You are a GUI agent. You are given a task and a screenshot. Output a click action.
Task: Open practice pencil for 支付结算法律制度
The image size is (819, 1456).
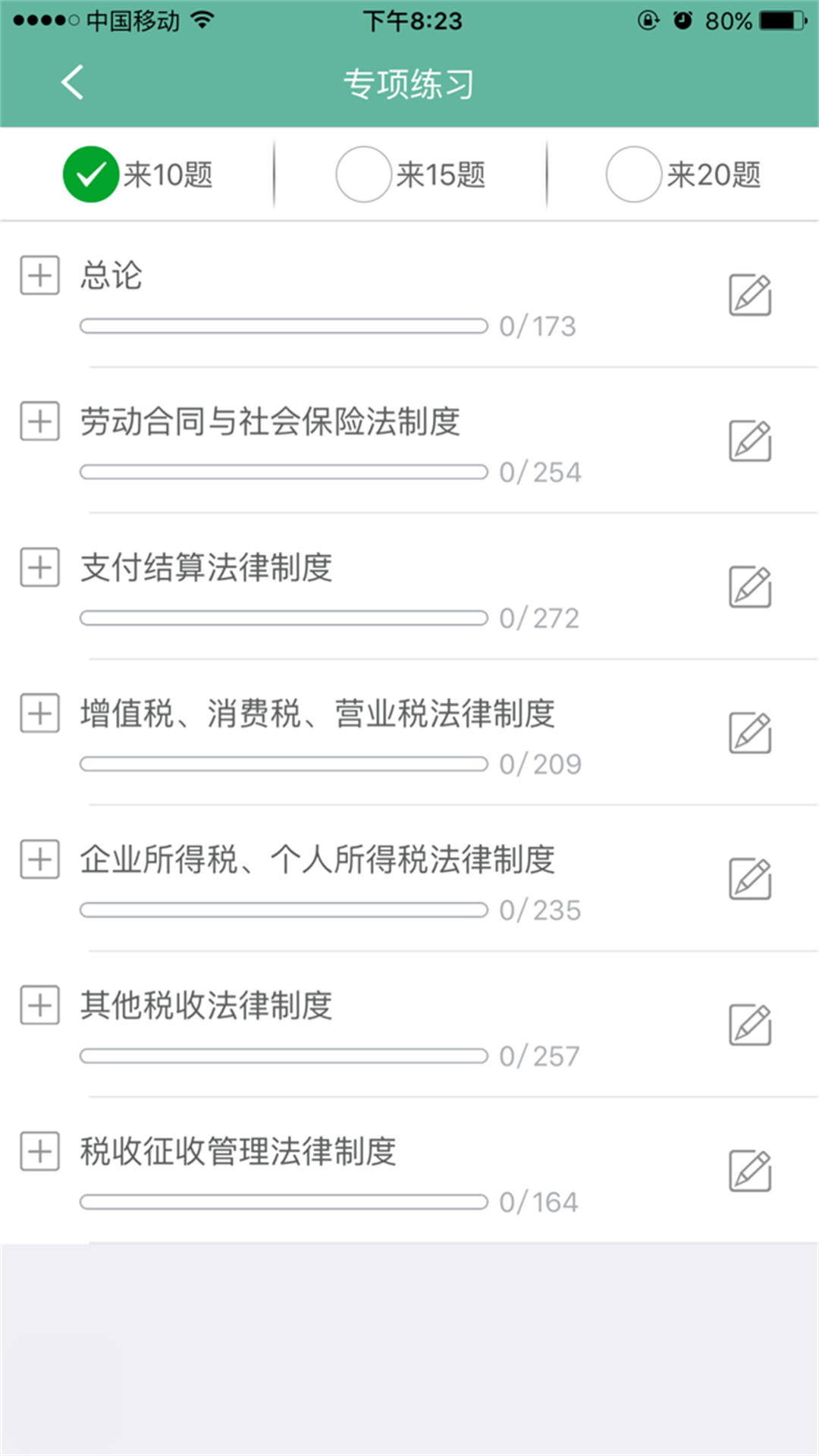tap(750, 586)
